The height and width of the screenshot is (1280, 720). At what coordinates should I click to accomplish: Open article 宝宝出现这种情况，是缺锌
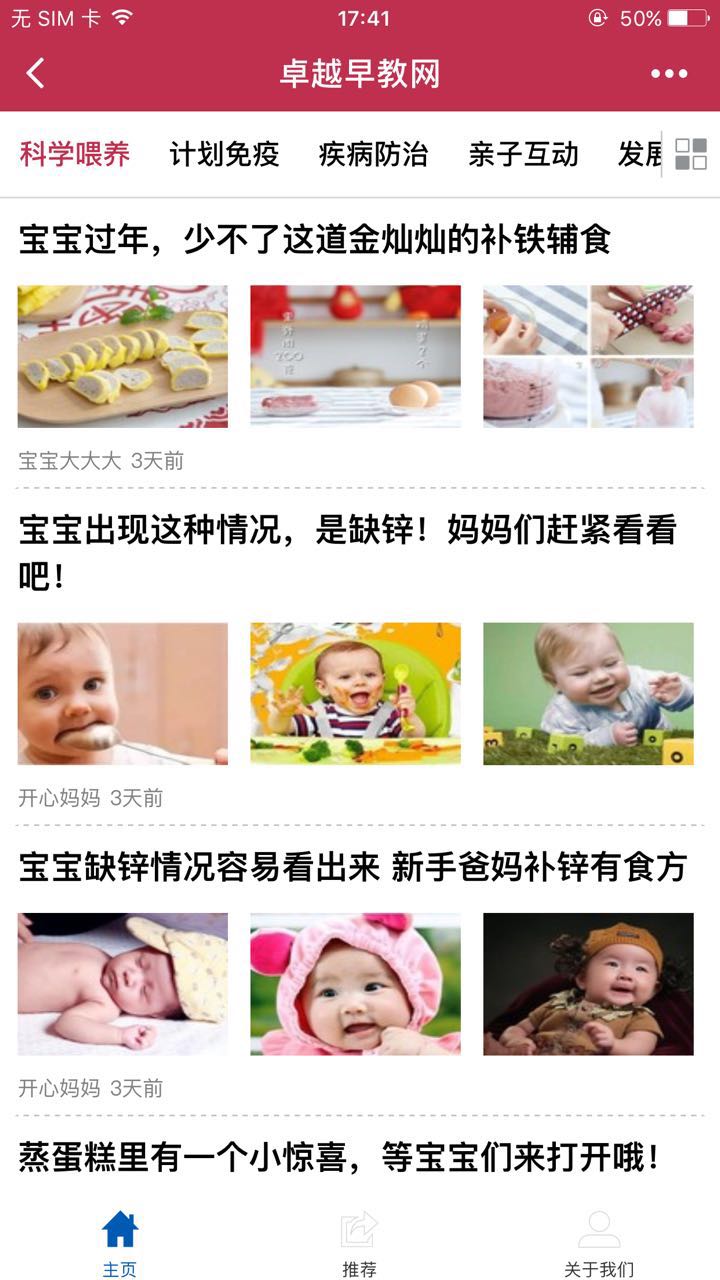(347, 530)
